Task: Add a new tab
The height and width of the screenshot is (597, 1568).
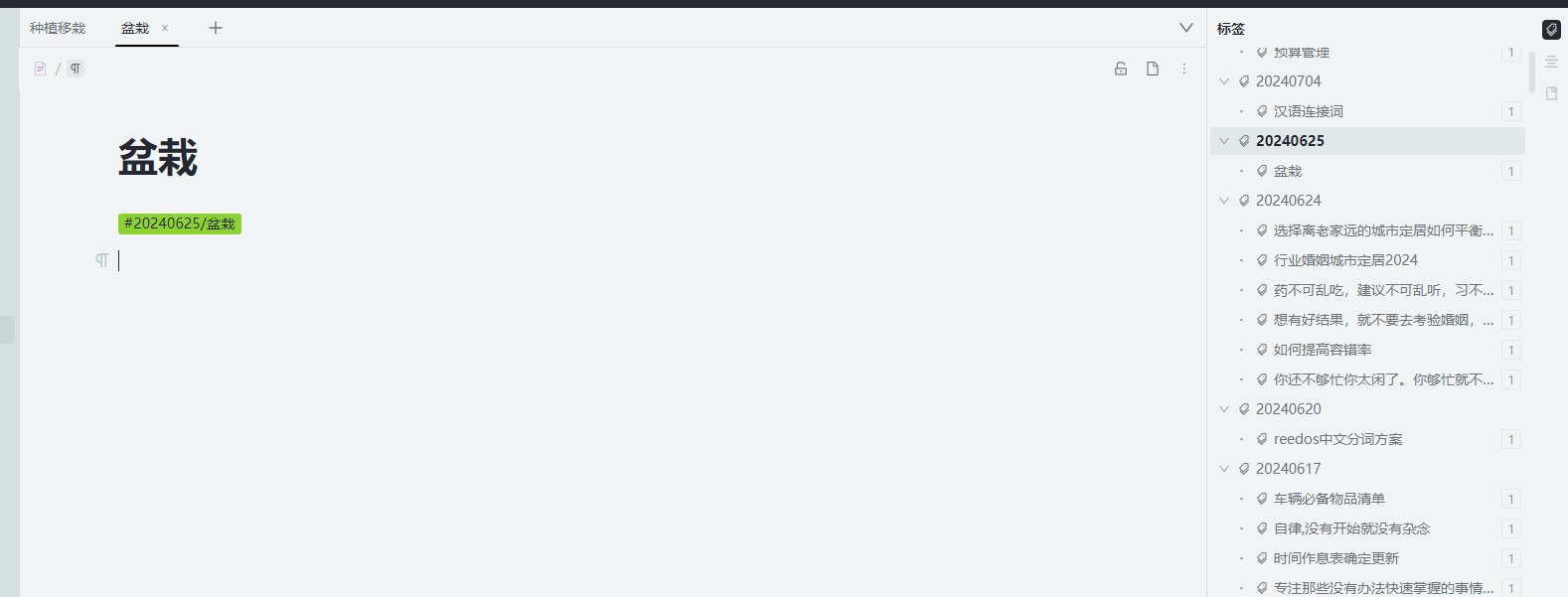Action: click(216, 28)
